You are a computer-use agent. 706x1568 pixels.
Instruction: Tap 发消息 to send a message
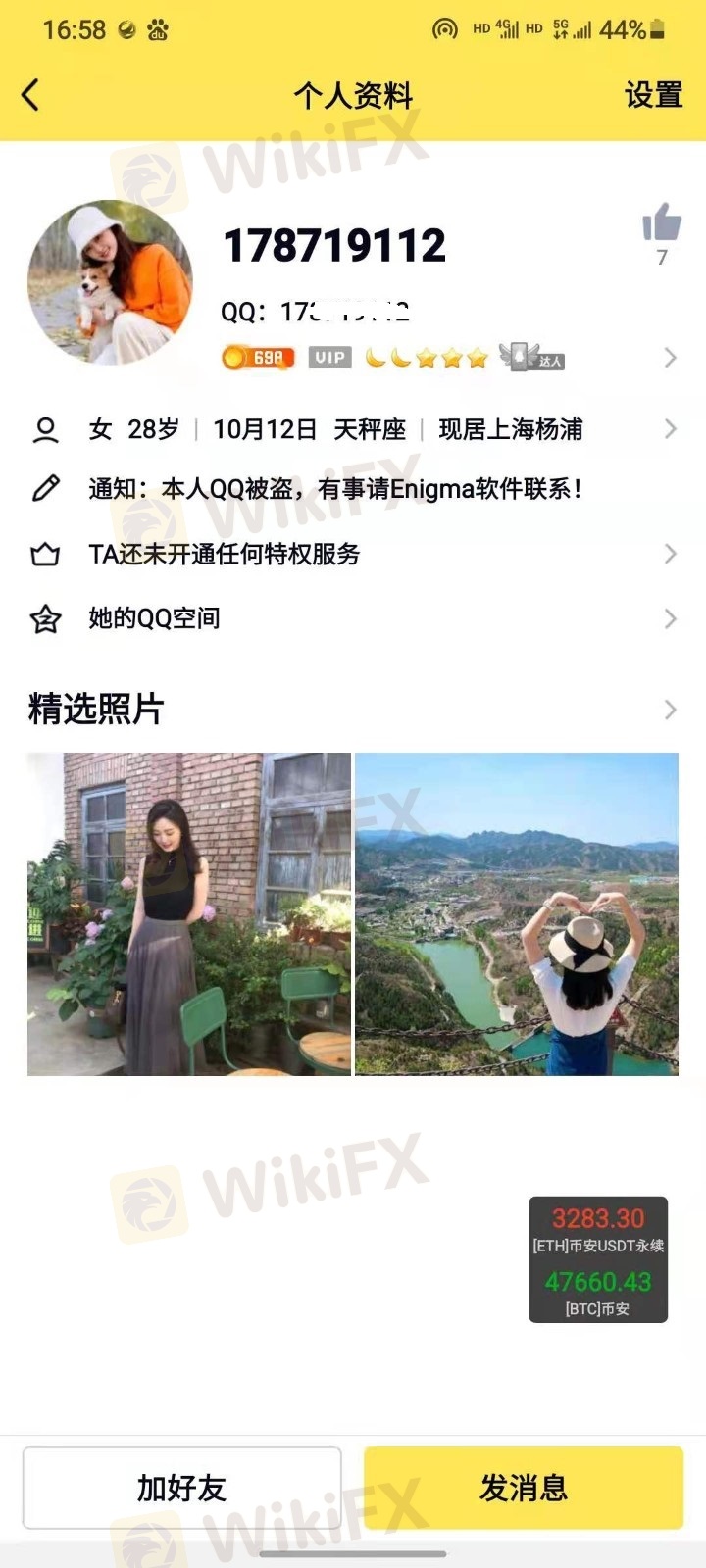click(x=524, y=1488)
